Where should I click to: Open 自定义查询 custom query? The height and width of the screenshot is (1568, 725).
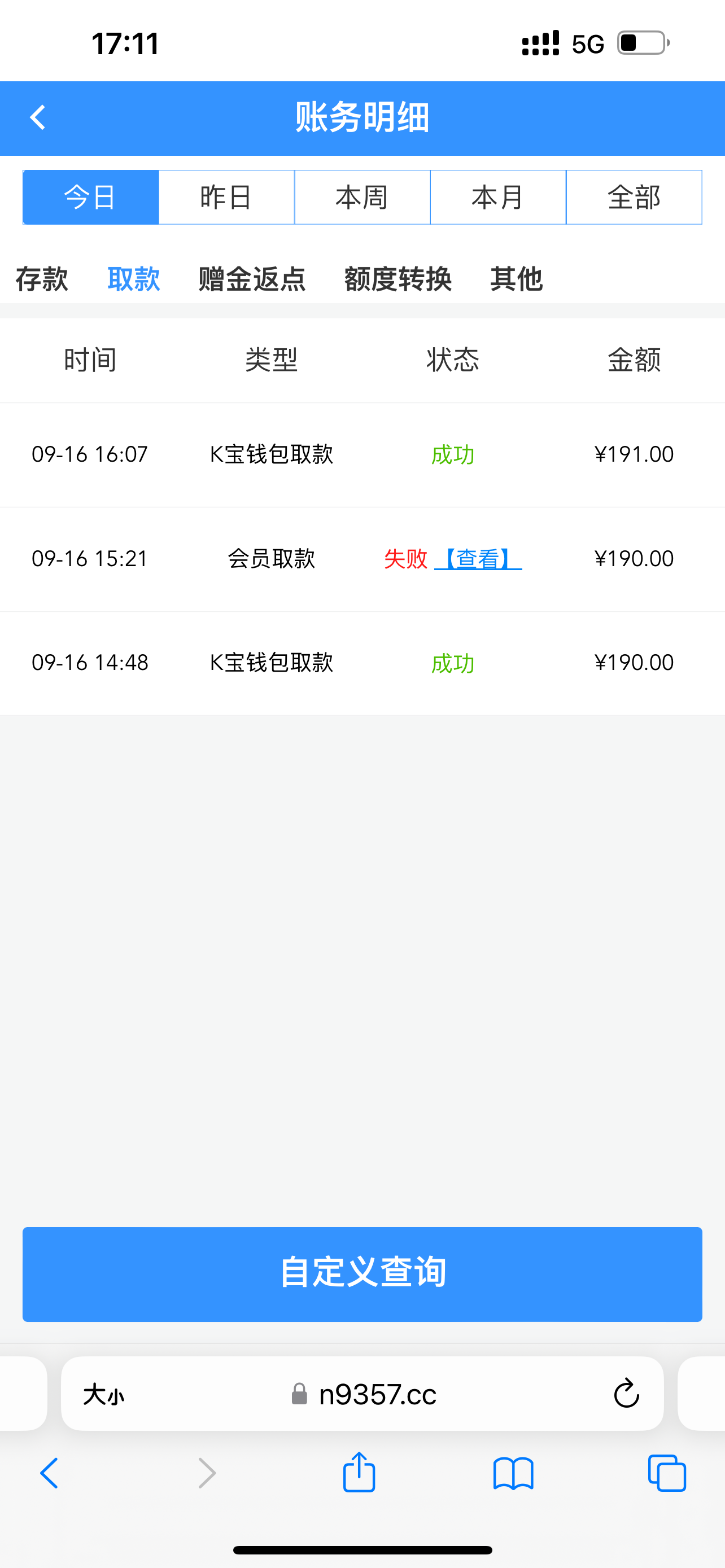click(x=362, y=1273)
